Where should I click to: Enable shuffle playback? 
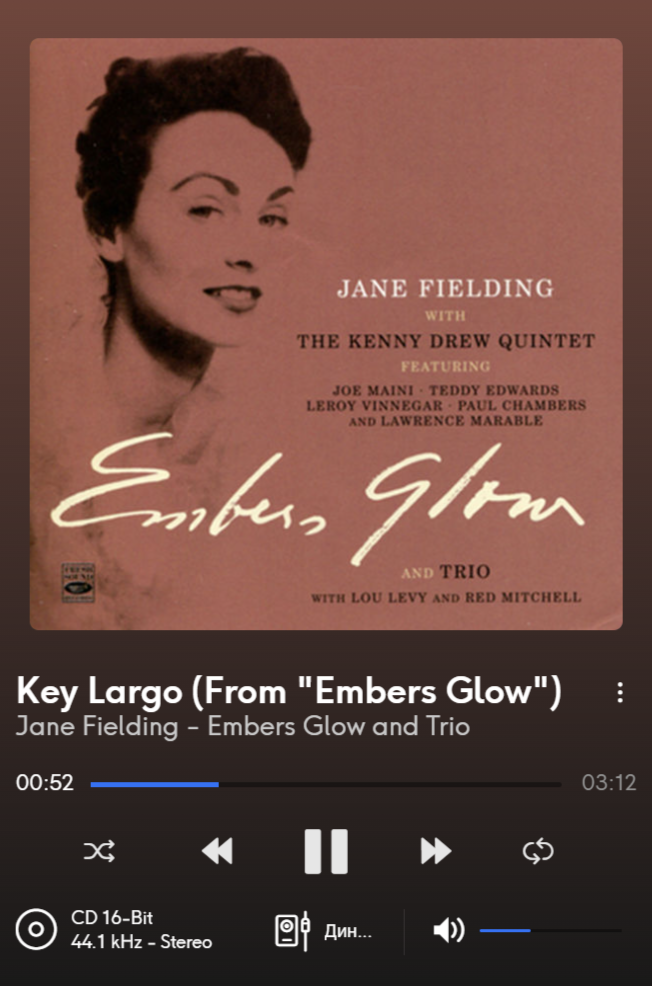tap(99, 851)
